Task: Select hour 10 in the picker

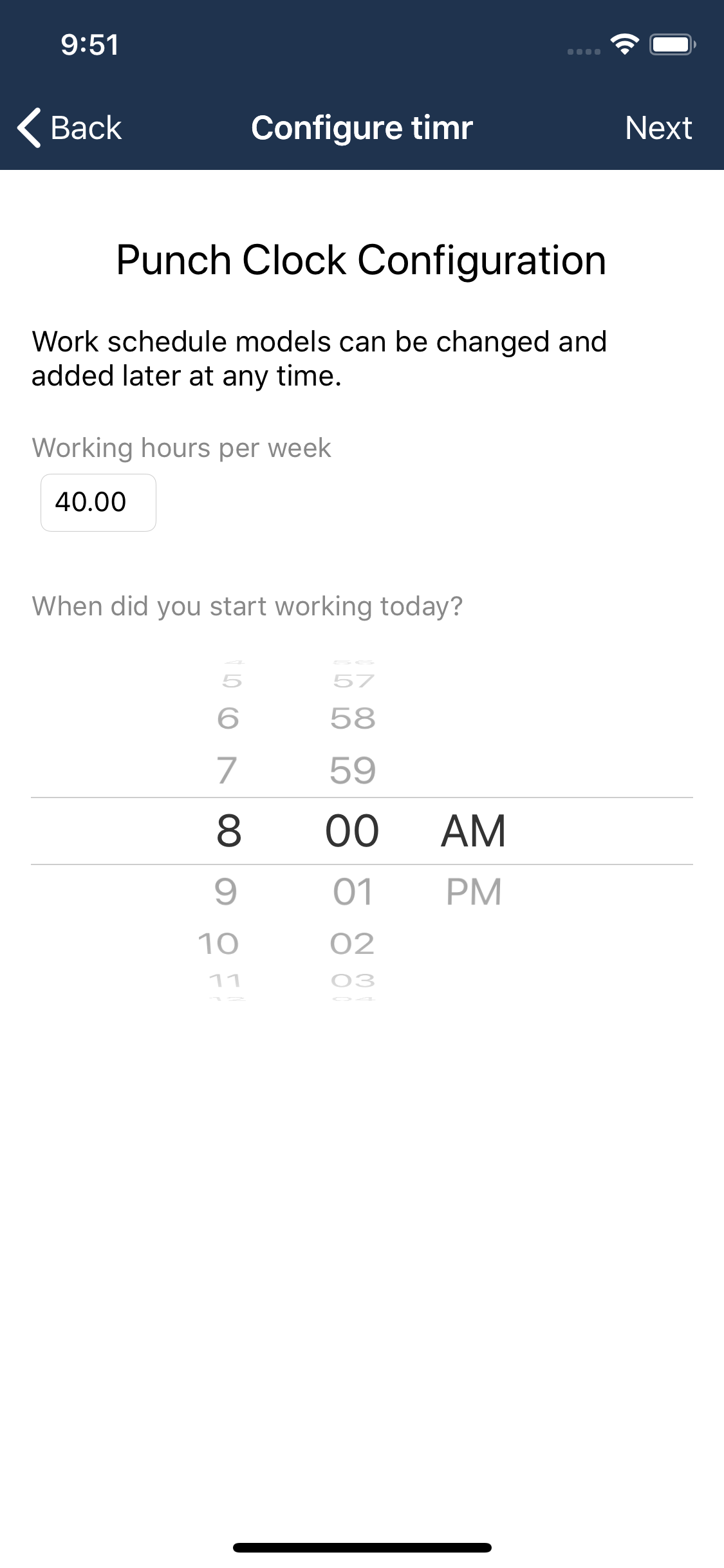Action: [x=219, y=944]
